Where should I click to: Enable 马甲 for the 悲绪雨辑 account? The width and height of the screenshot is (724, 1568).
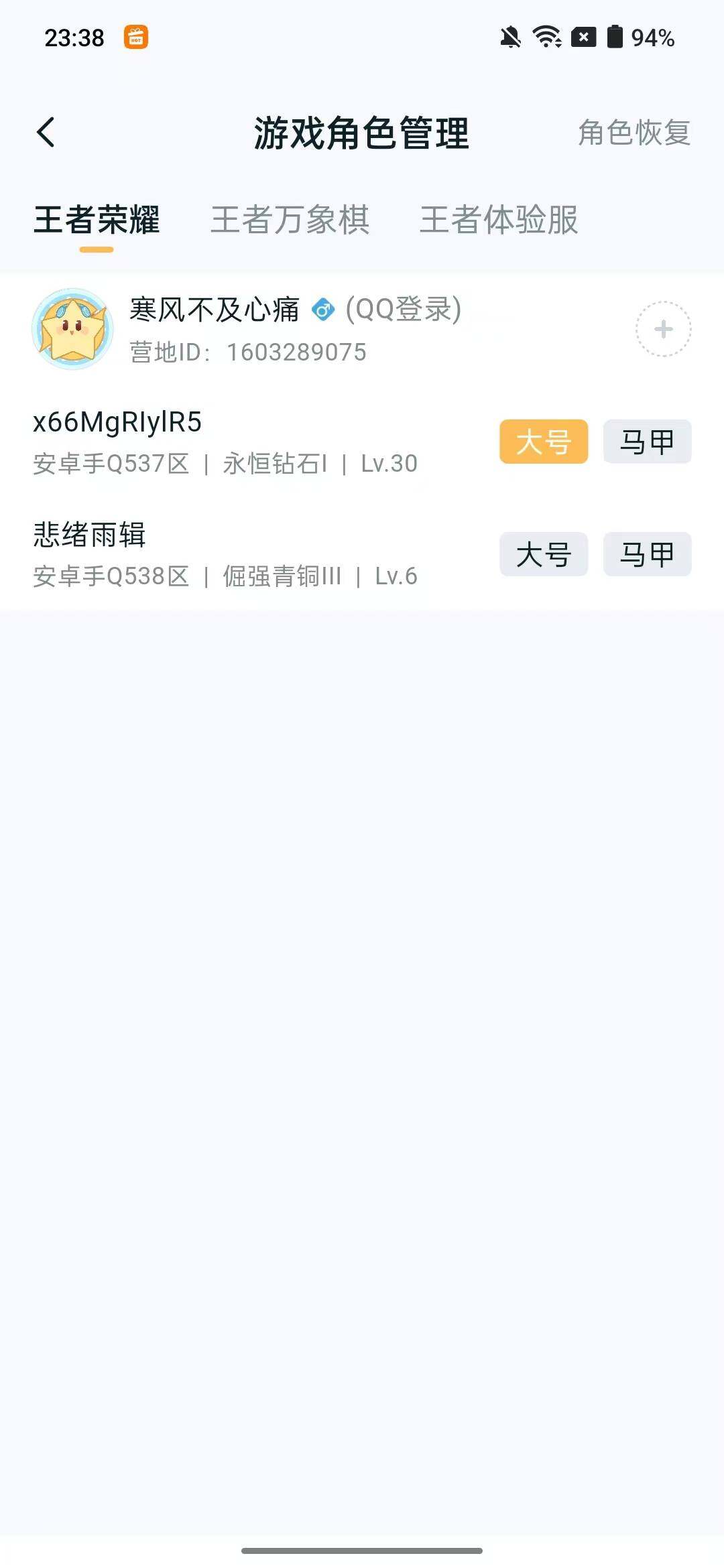(x=646, y=555)
